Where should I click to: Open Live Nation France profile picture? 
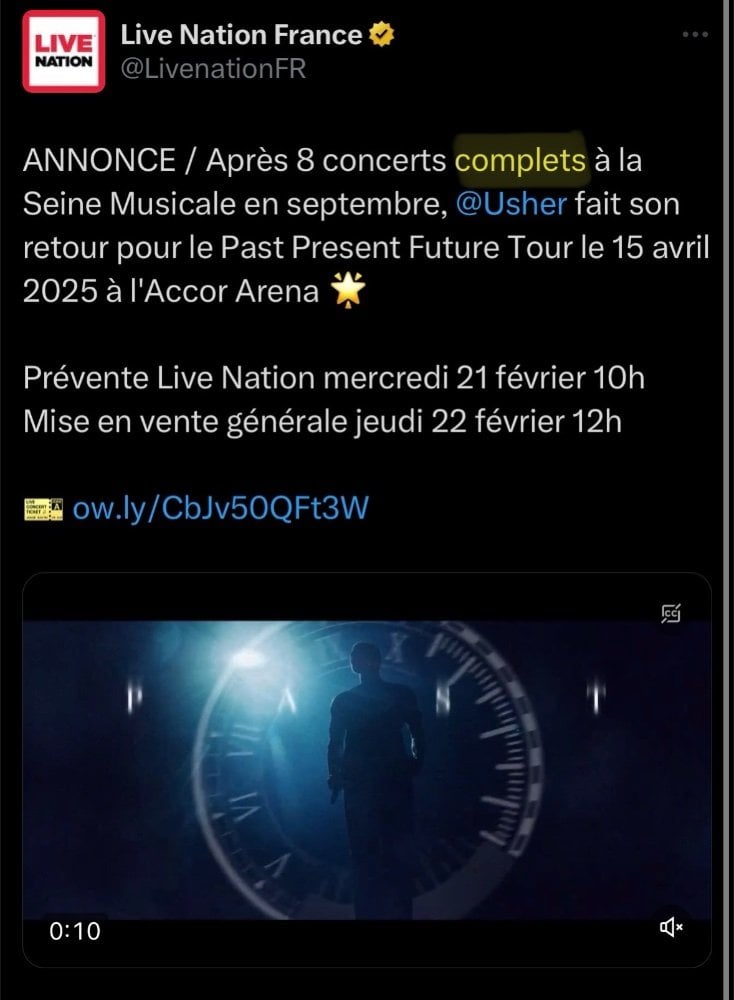click(x=64, y=51)
